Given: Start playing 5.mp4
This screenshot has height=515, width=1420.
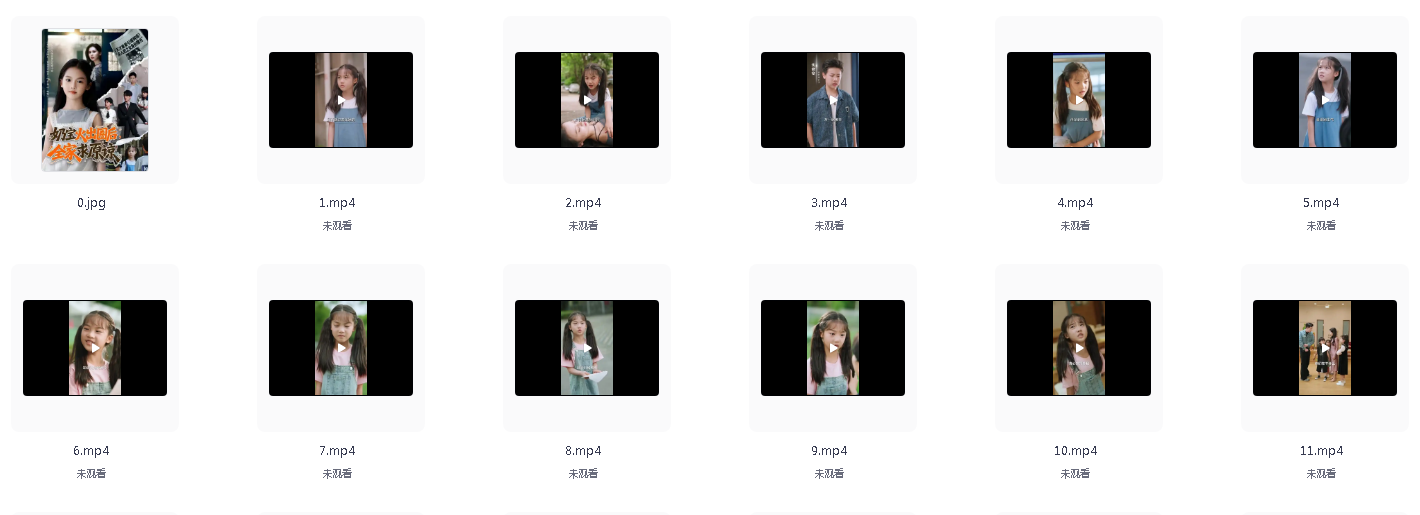Looking at the screenshot, I should (1325, 100).
